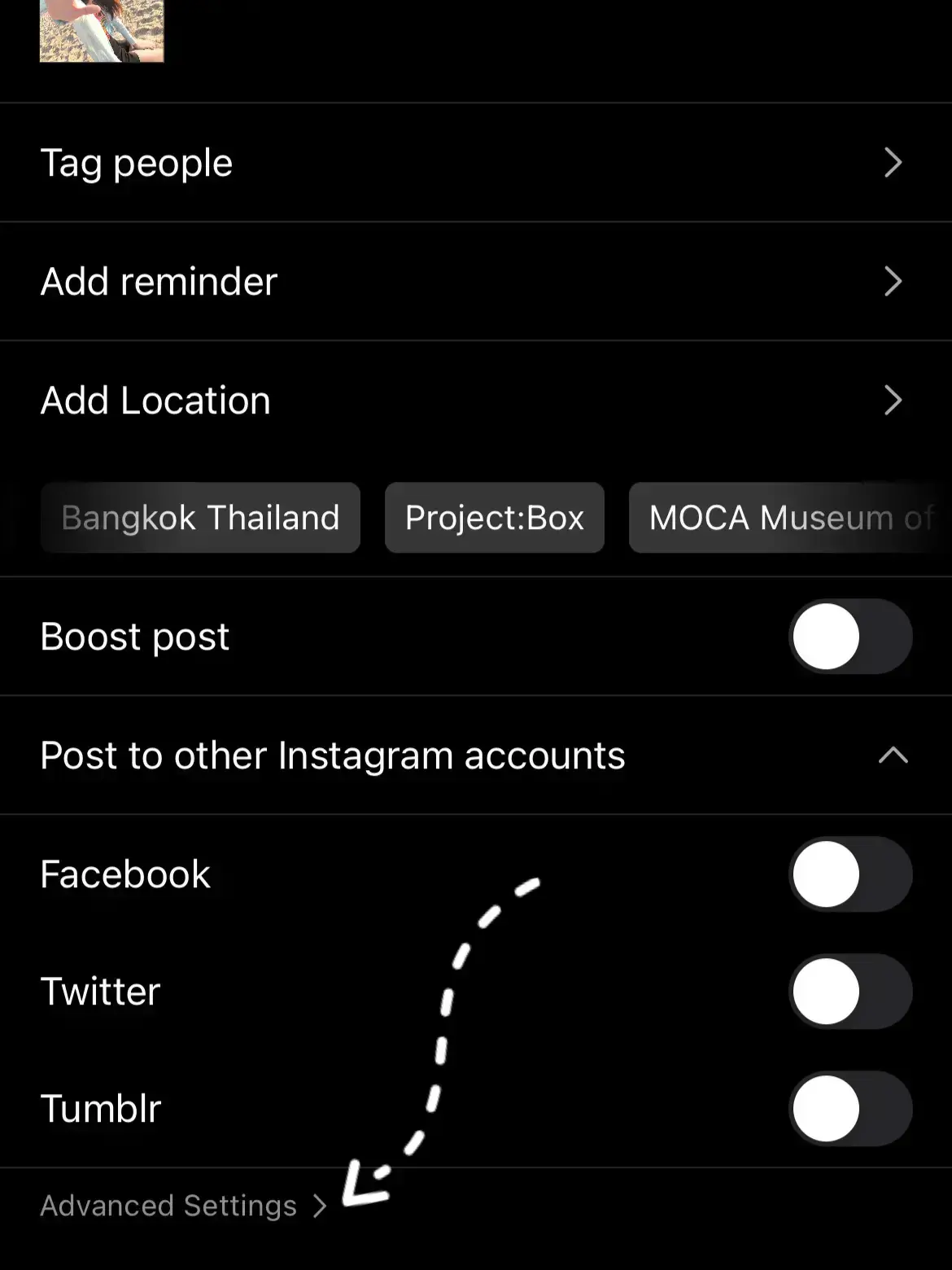Viewport: 952px width, 1270px height.
Task: Enable Facebook cross-posting
Action: [x=849, y=874]
